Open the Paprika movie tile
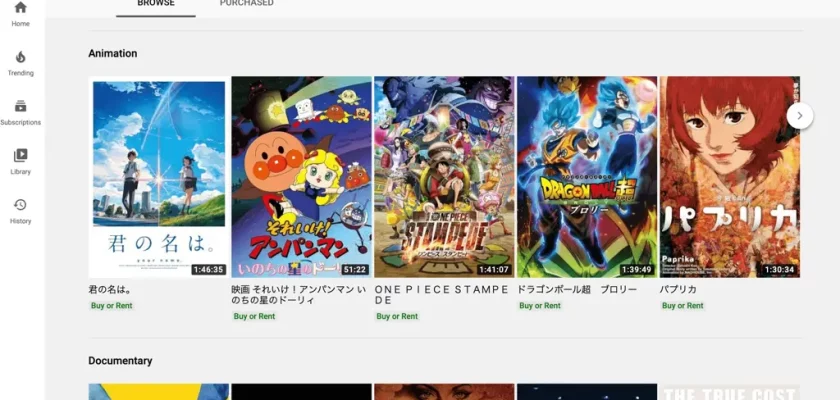Screen dimensions: 840x400 (x=729, y=177)
